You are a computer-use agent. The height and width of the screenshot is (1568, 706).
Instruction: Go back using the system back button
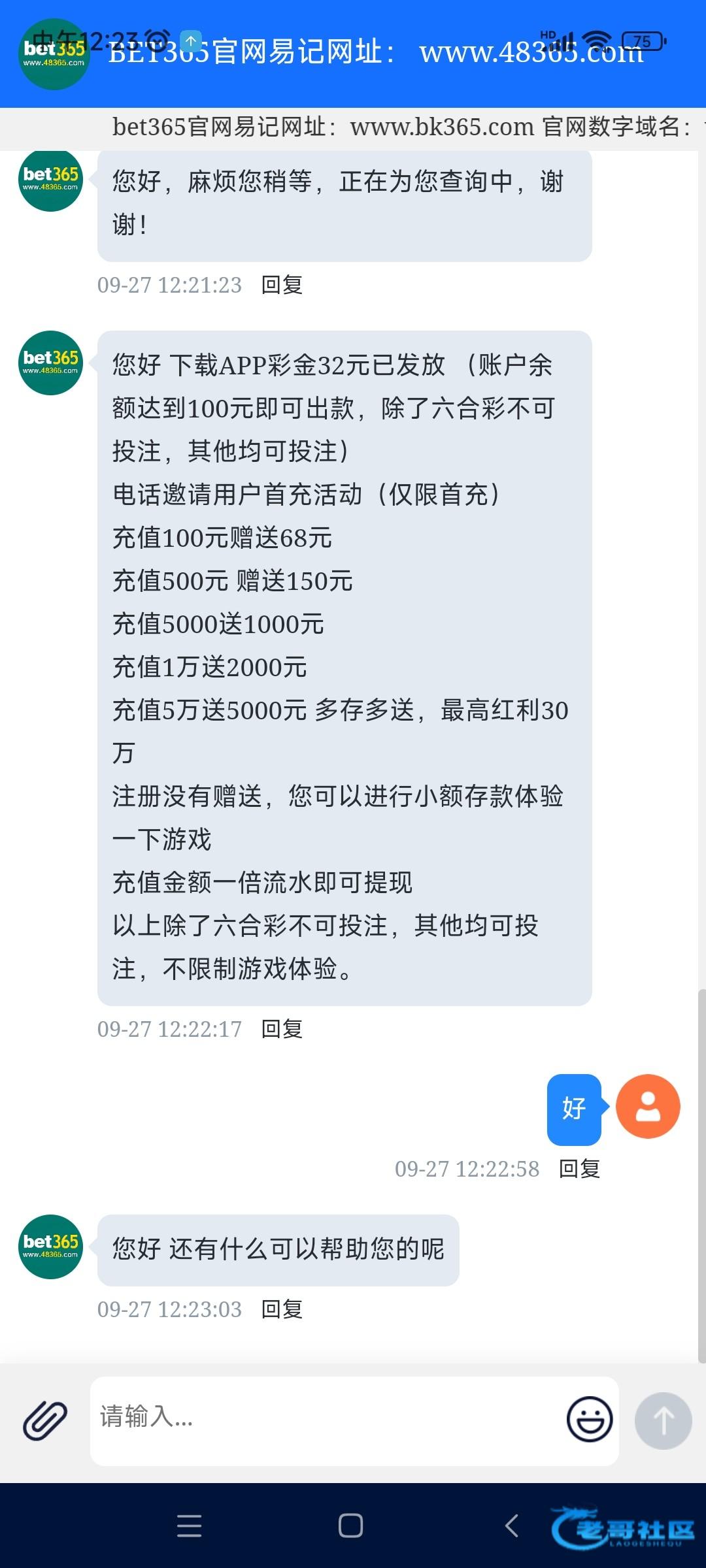coord(512,1526)
